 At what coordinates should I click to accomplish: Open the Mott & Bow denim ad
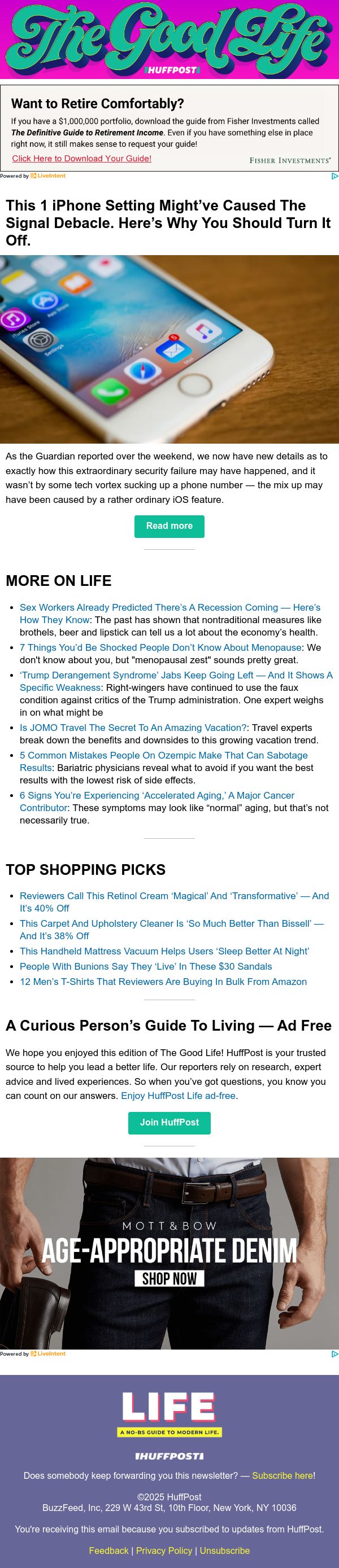(169, 1253)
